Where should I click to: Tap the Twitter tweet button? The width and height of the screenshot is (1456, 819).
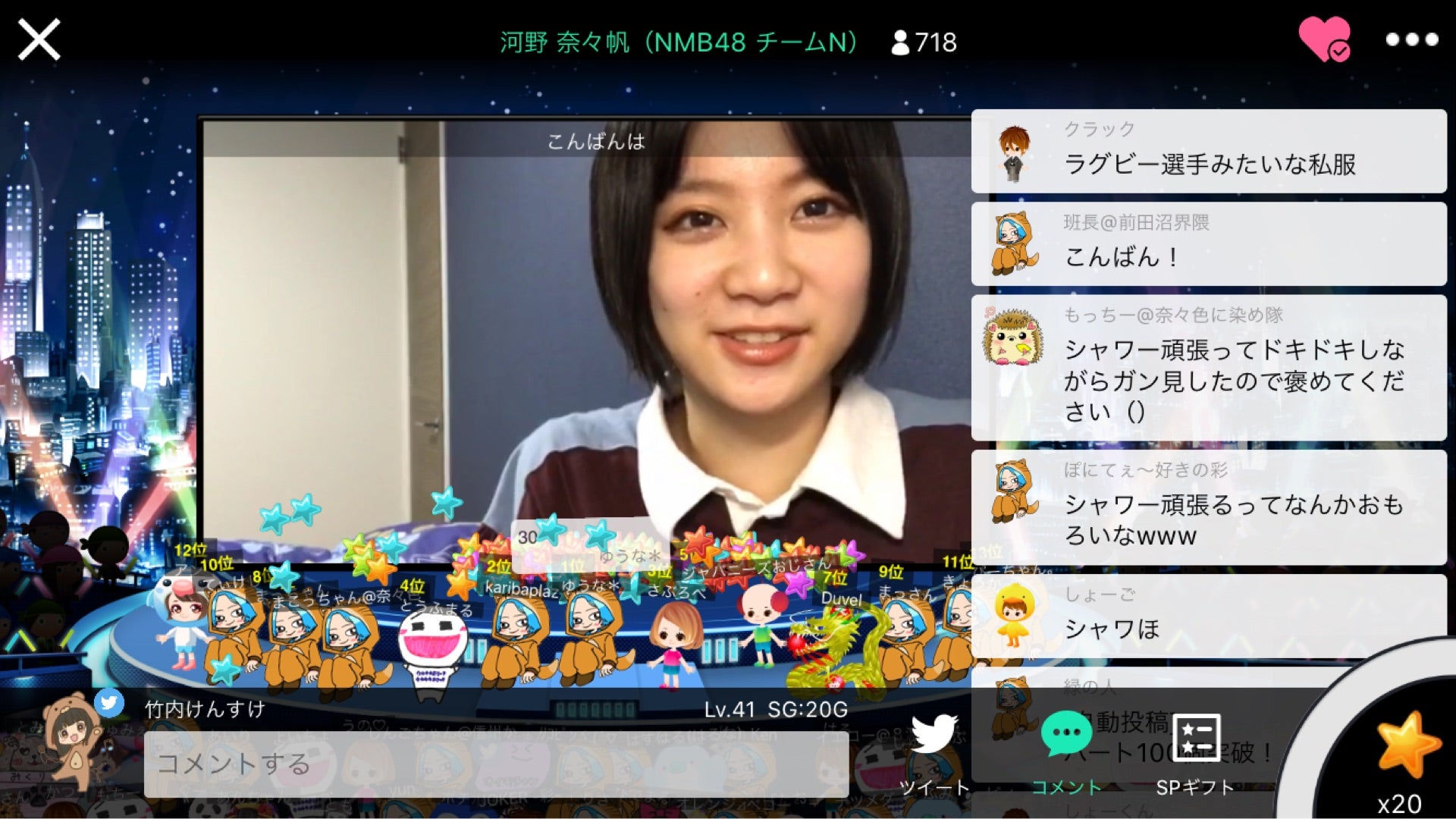coord(934,751)
